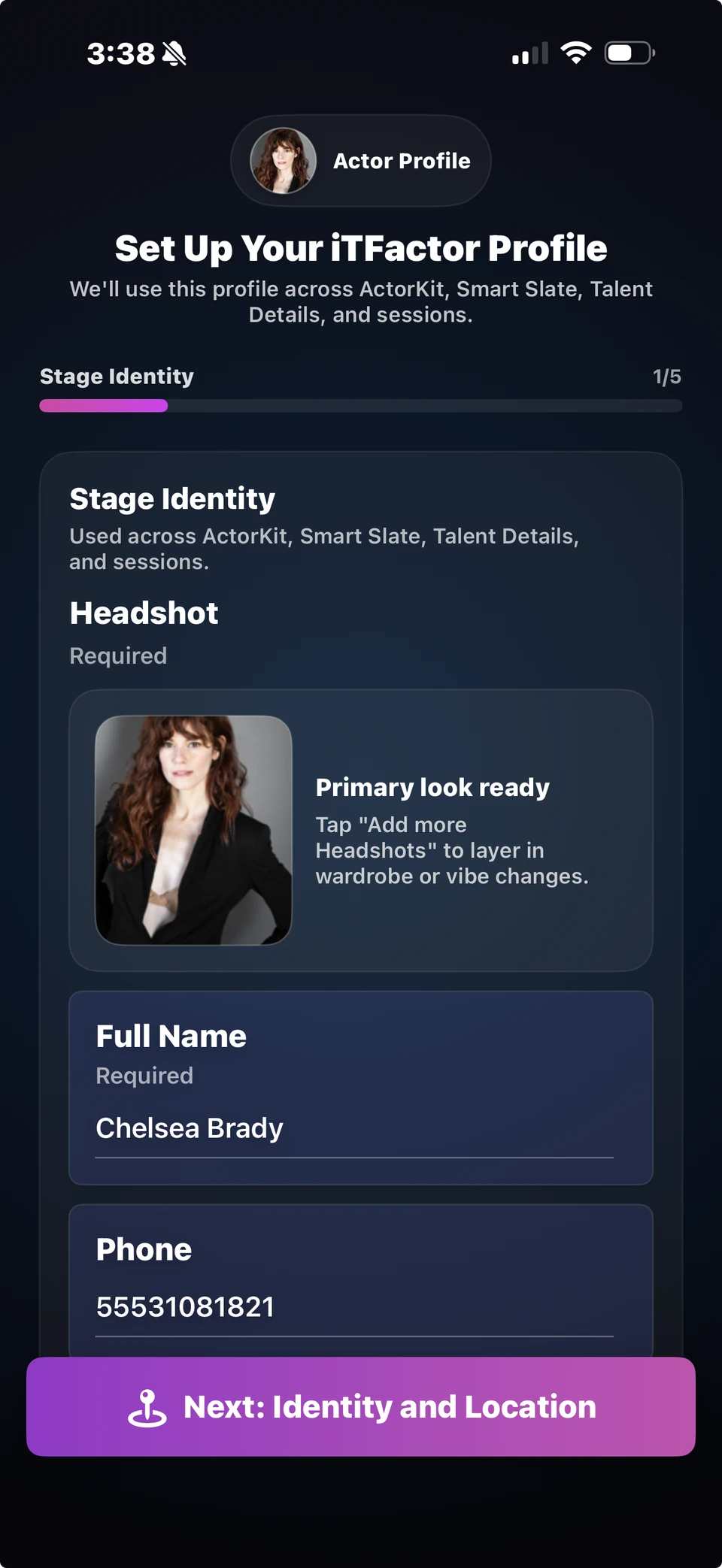The image size is (722, 1568).
Task: Tap the Required label under Headshot
Action: tap(117, 655)
